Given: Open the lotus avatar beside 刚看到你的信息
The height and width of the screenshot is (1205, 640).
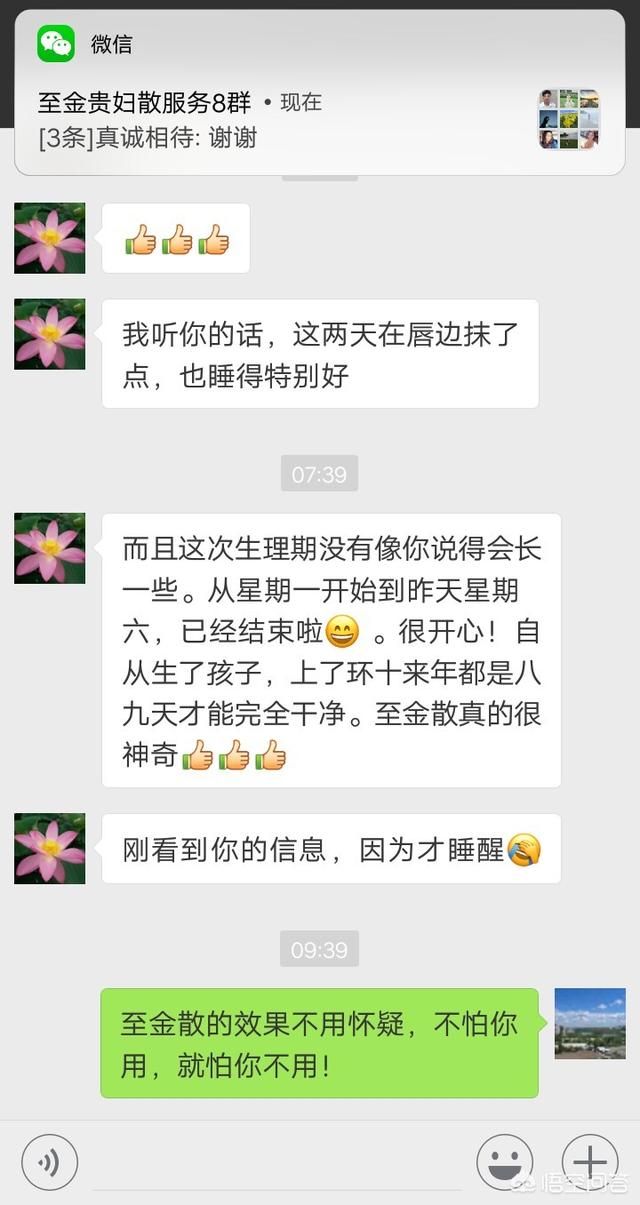Looking at the screenshot, I should 50,848.
